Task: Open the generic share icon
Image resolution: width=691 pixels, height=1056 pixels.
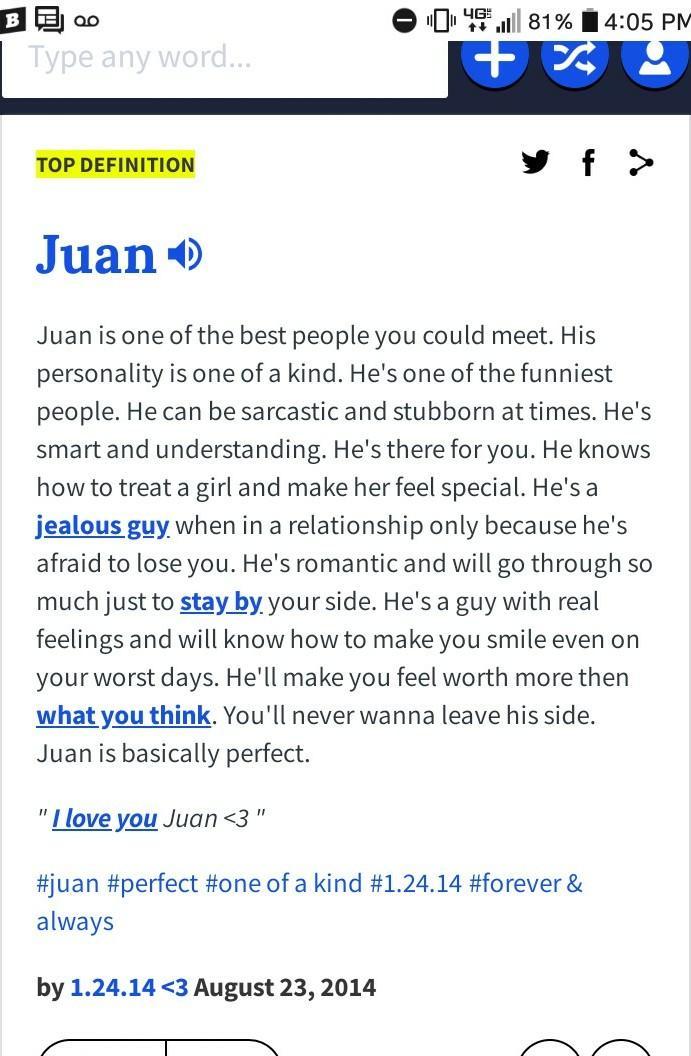Action: (x=640, y=162)
